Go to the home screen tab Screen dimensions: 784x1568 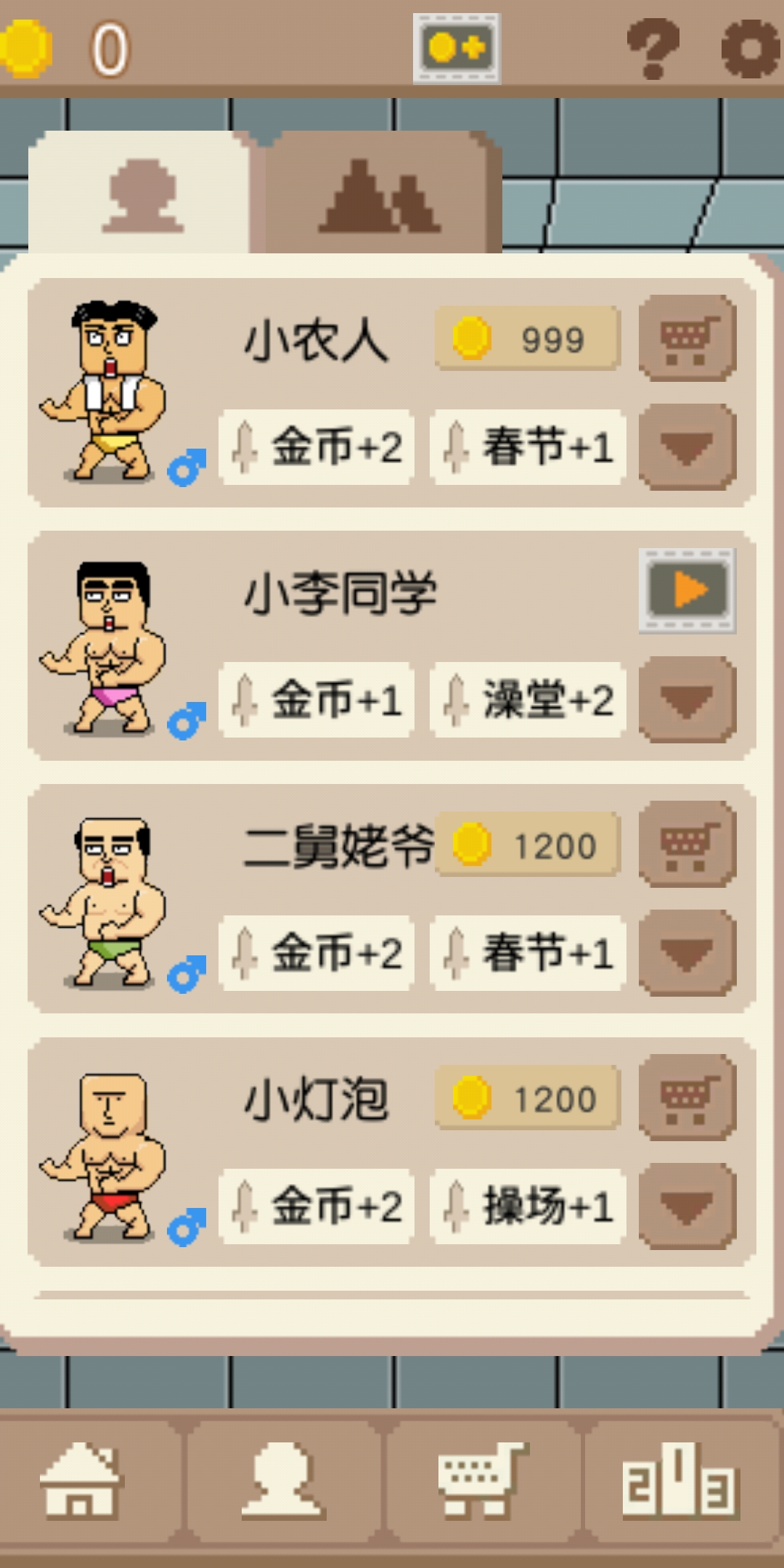click(81, 1481)
